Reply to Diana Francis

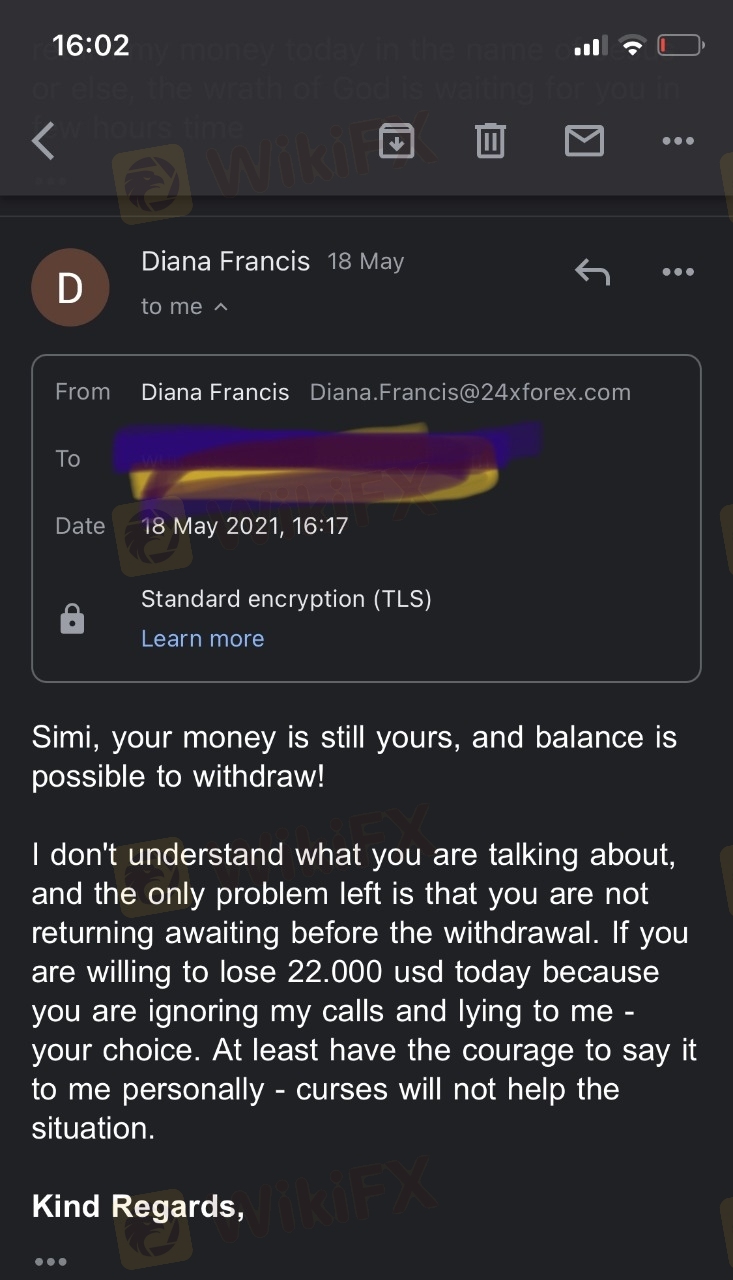592,271
